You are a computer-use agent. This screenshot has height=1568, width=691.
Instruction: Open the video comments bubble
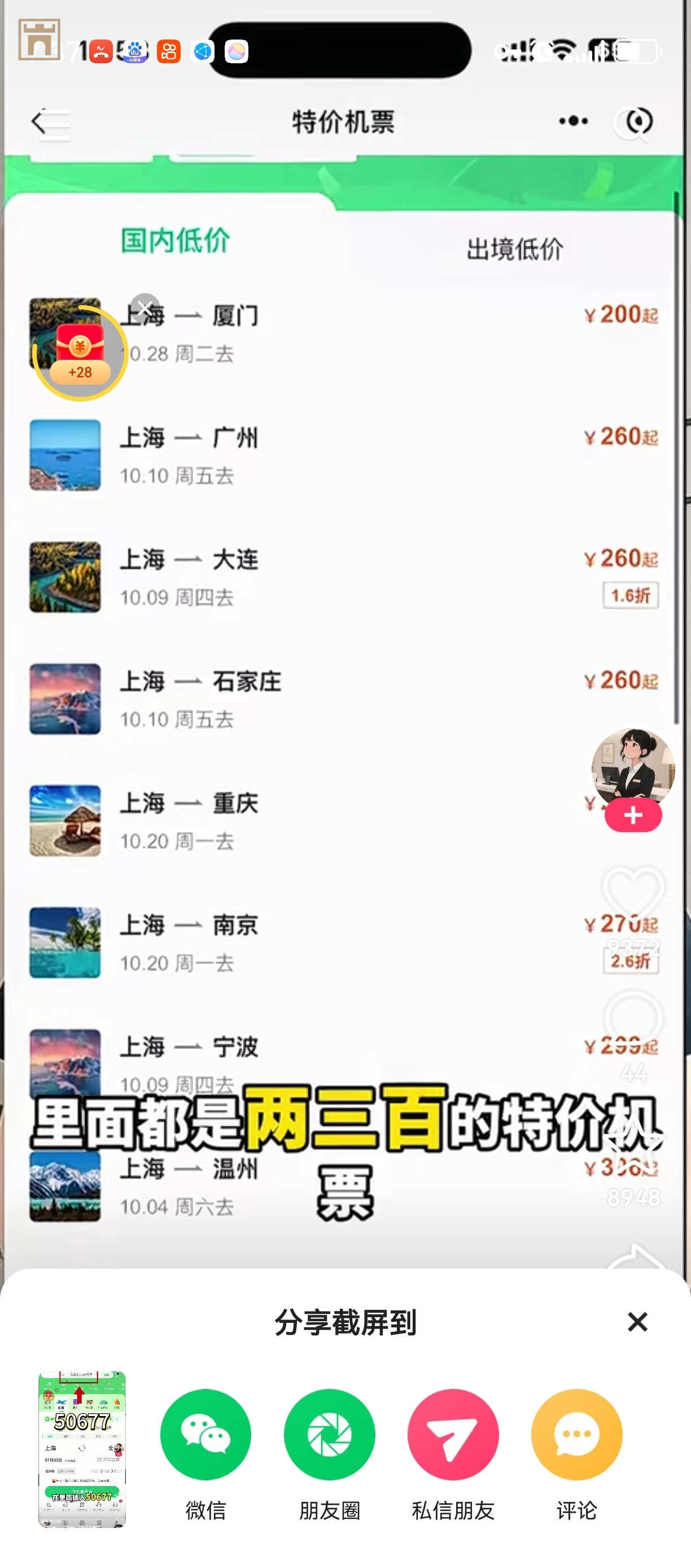(x=633, y=1018)
